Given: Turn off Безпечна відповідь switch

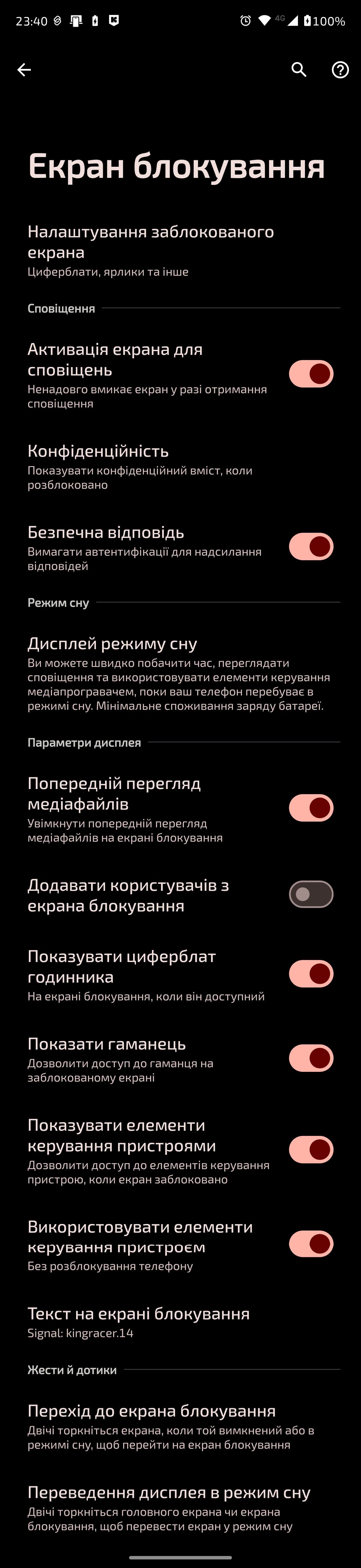Looking at the screenshot, I should [x=310, y=546].
